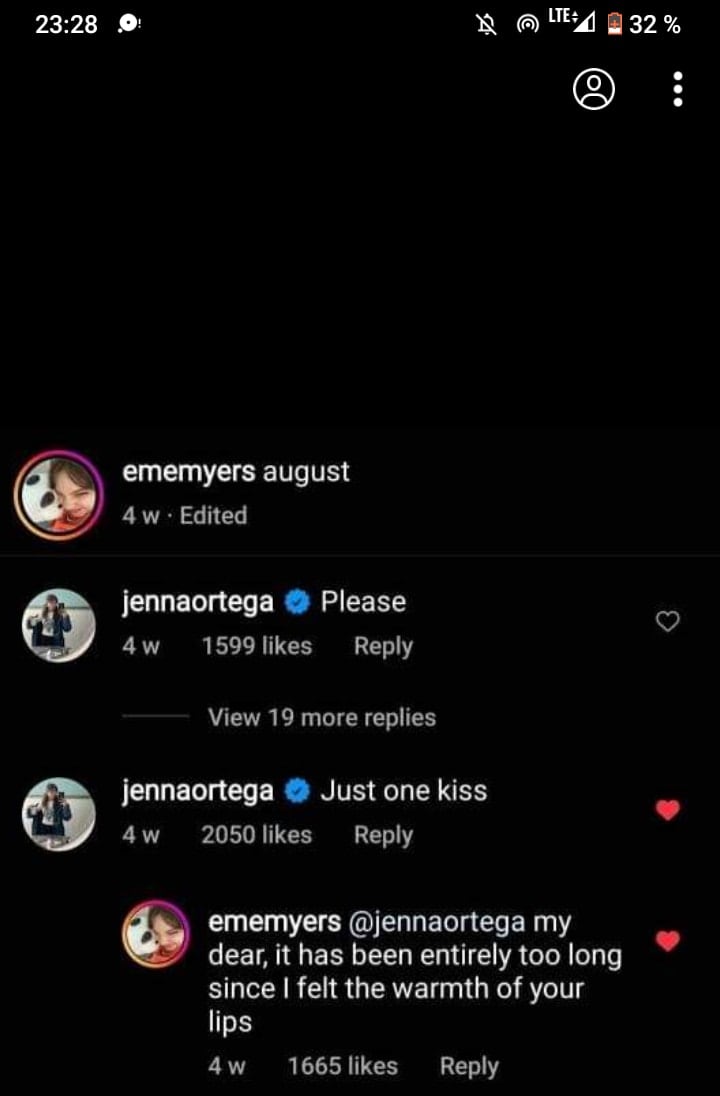Unlike ememyers' reply about warmth of lips
This screenshot has width=720, height=1096.
667,940
